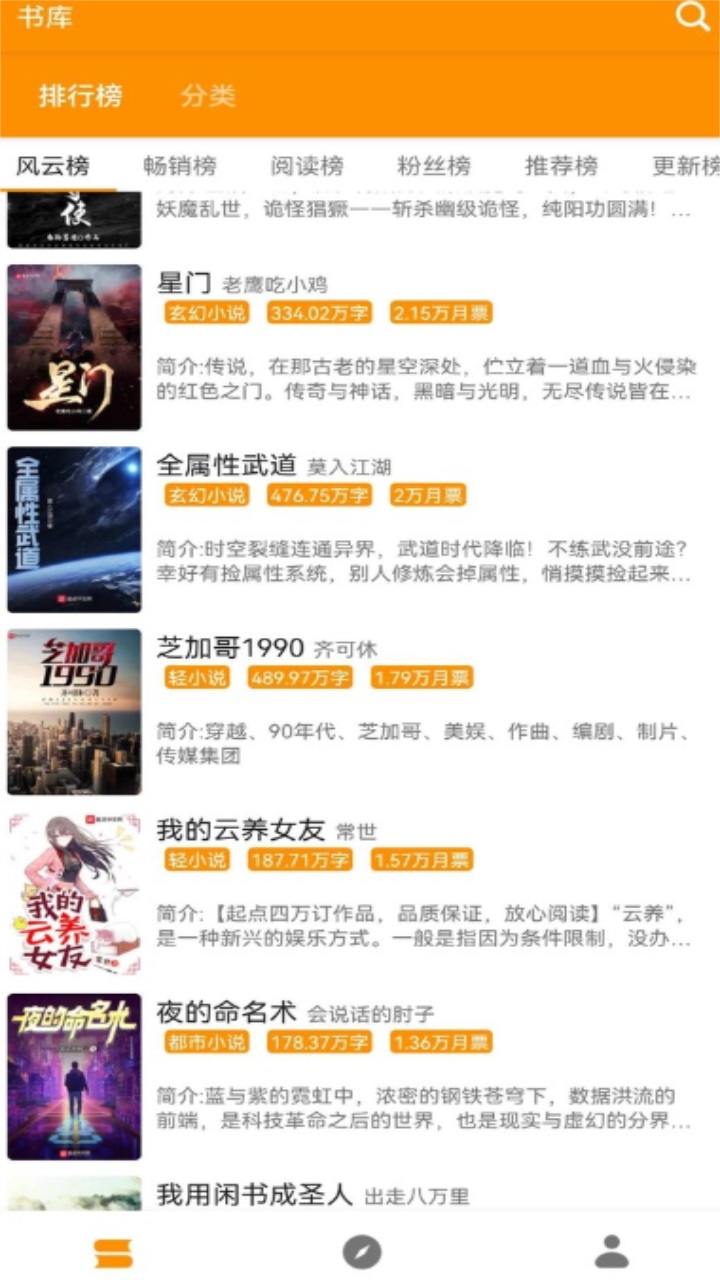The width and height of the screenshot is (720, 1280).
Task: Open the profile person icon at bottom
Action: pos(611,1251)
